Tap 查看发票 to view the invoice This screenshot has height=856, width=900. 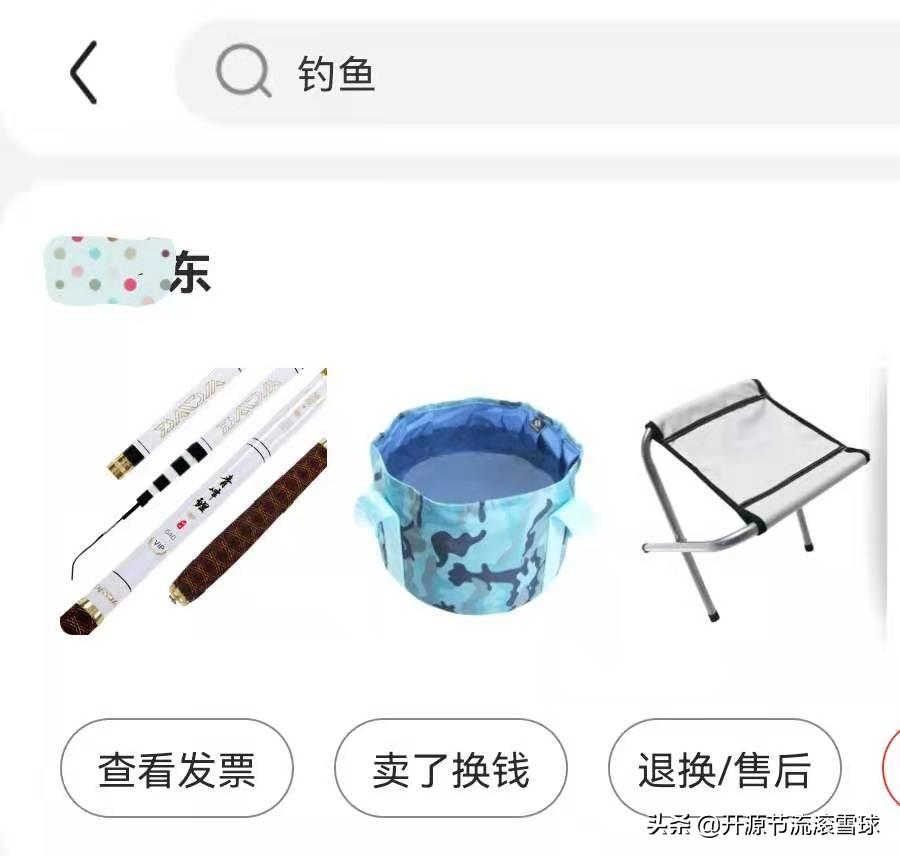[177, 769]
